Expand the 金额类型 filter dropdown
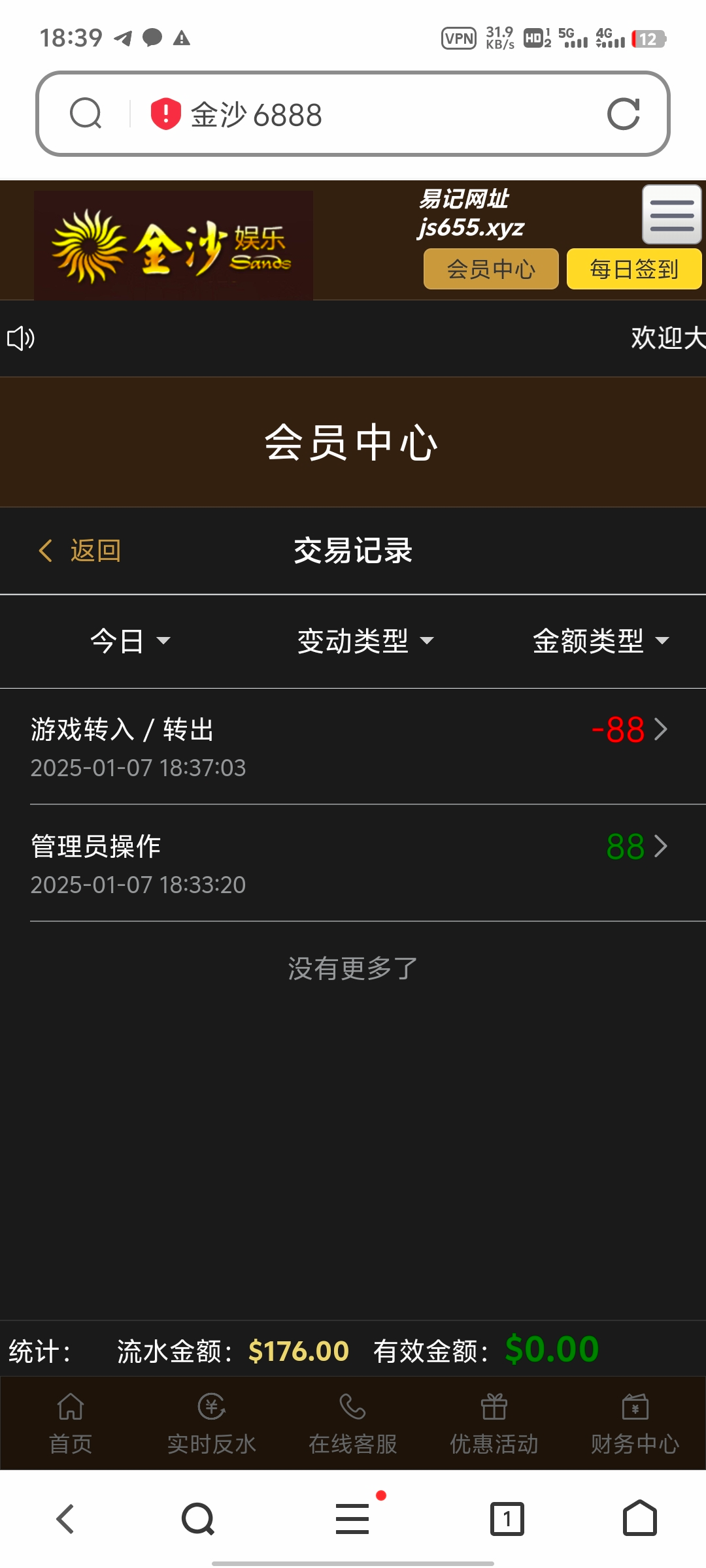The image size is (706, 1568). [x=601, y=641]
